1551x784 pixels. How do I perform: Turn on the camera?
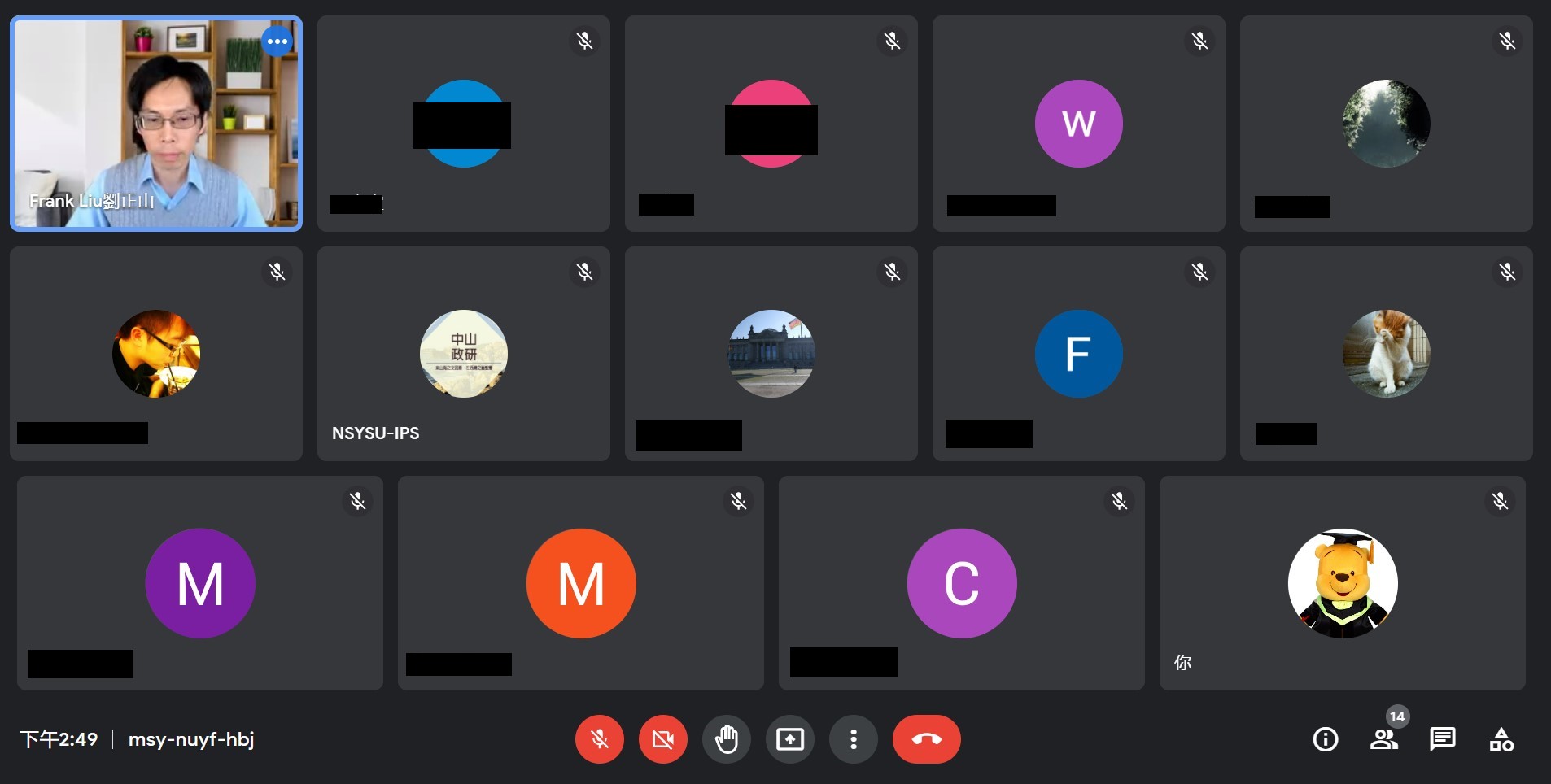click(663, 739)
